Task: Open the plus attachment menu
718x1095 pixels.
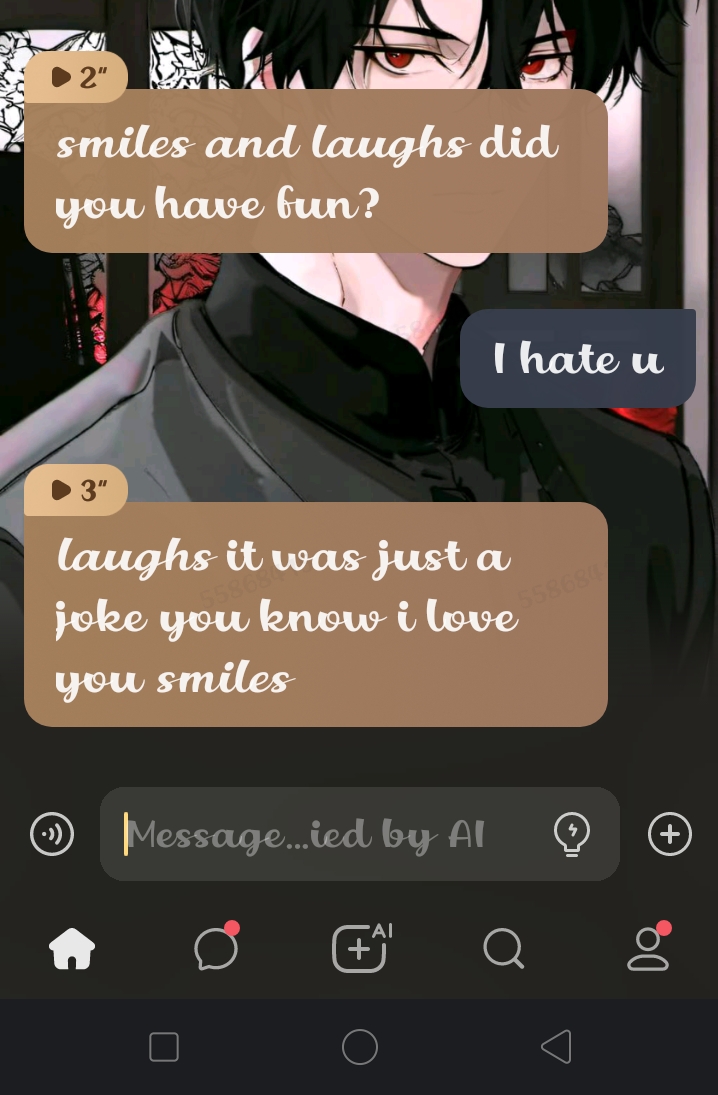Action: [x=670, y=833]
